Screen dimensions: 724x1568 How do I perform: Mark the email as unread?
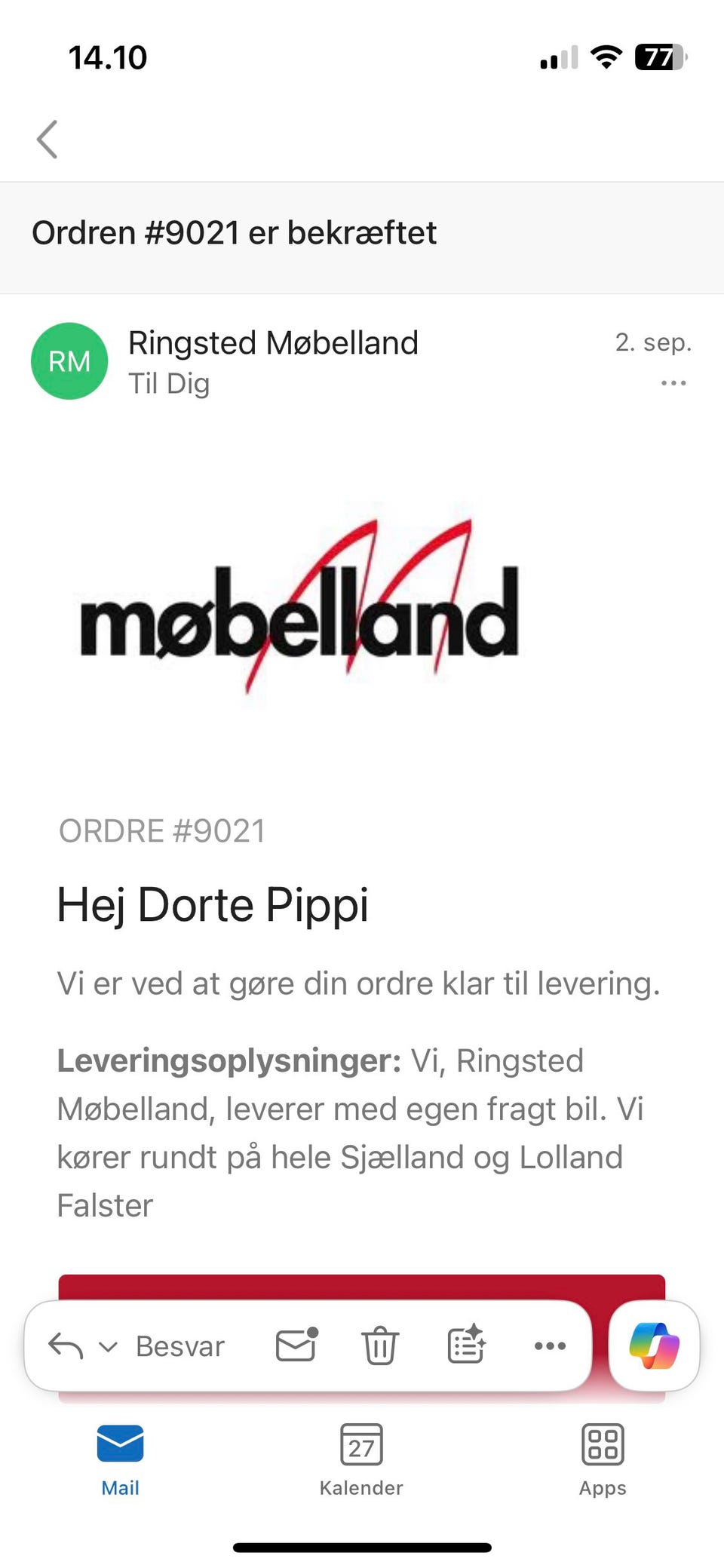(x=296, y=1345)
